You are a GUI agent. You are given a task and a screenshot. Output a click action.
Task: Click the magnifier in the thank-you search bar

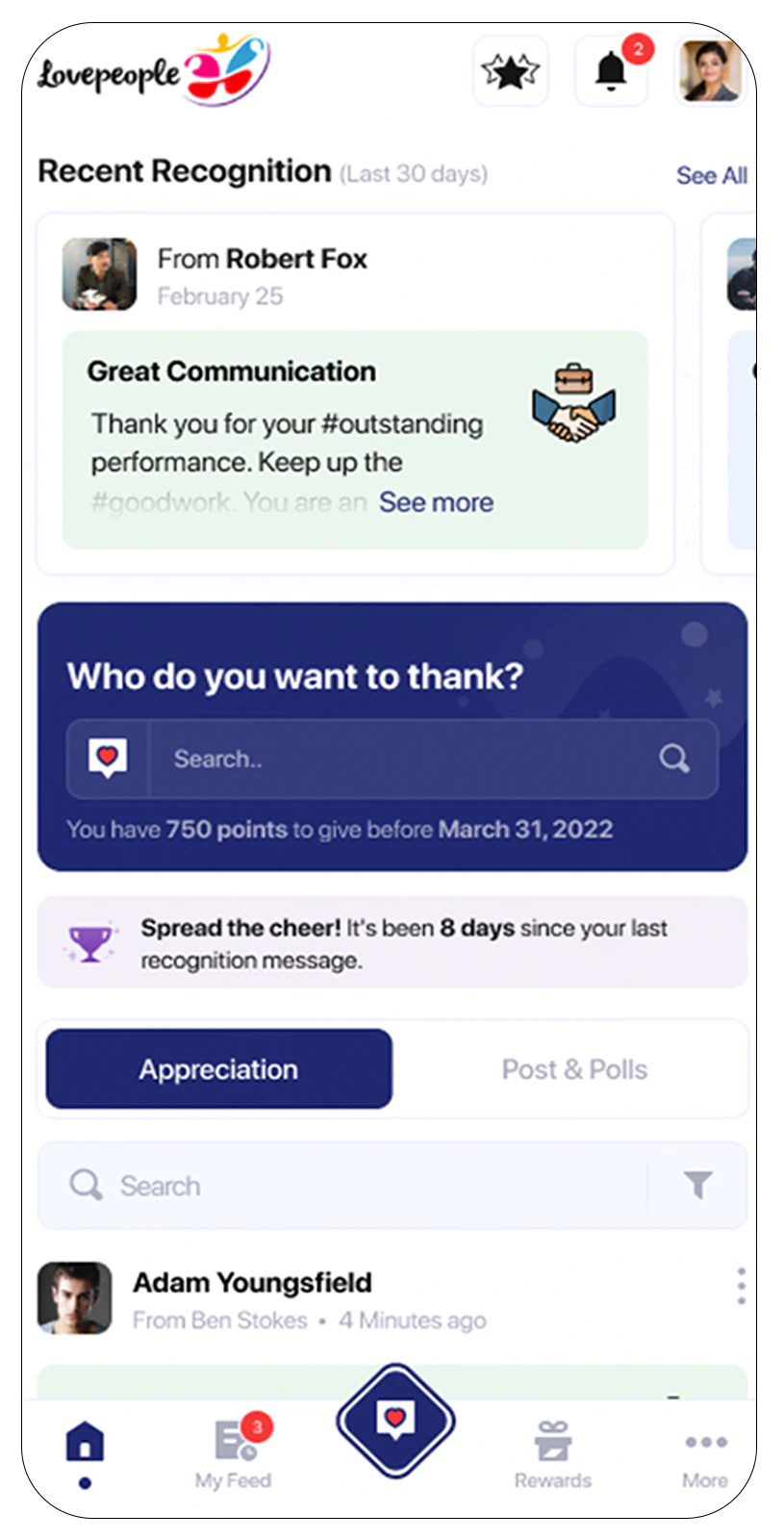[x=674, y=759]
